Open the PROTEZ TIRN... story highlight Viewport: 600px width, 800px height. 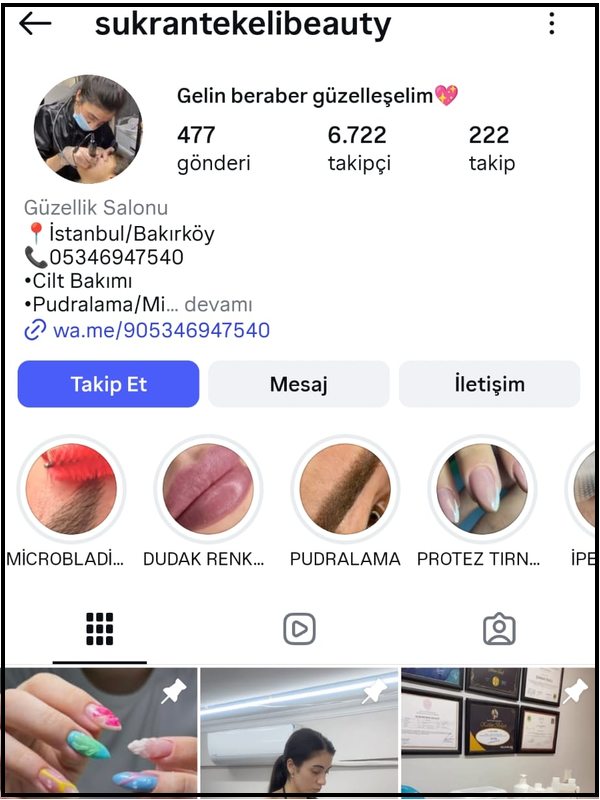(x=481, y=490)
